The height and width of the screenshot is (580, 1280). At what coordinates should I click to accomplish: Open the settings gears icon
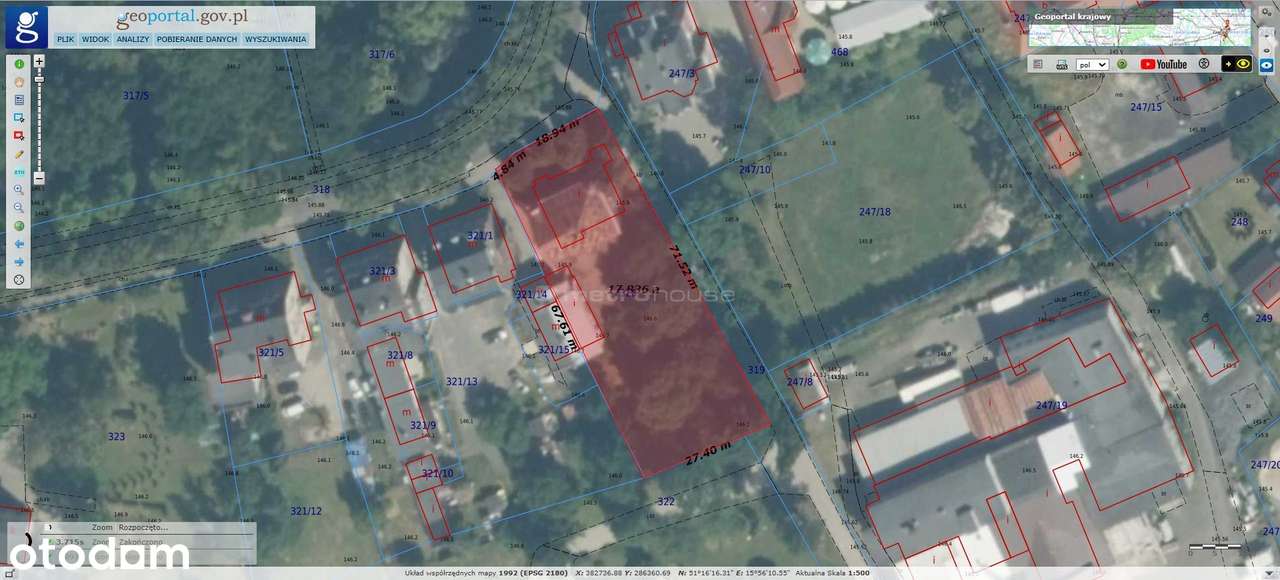[x=1204, y=64]
